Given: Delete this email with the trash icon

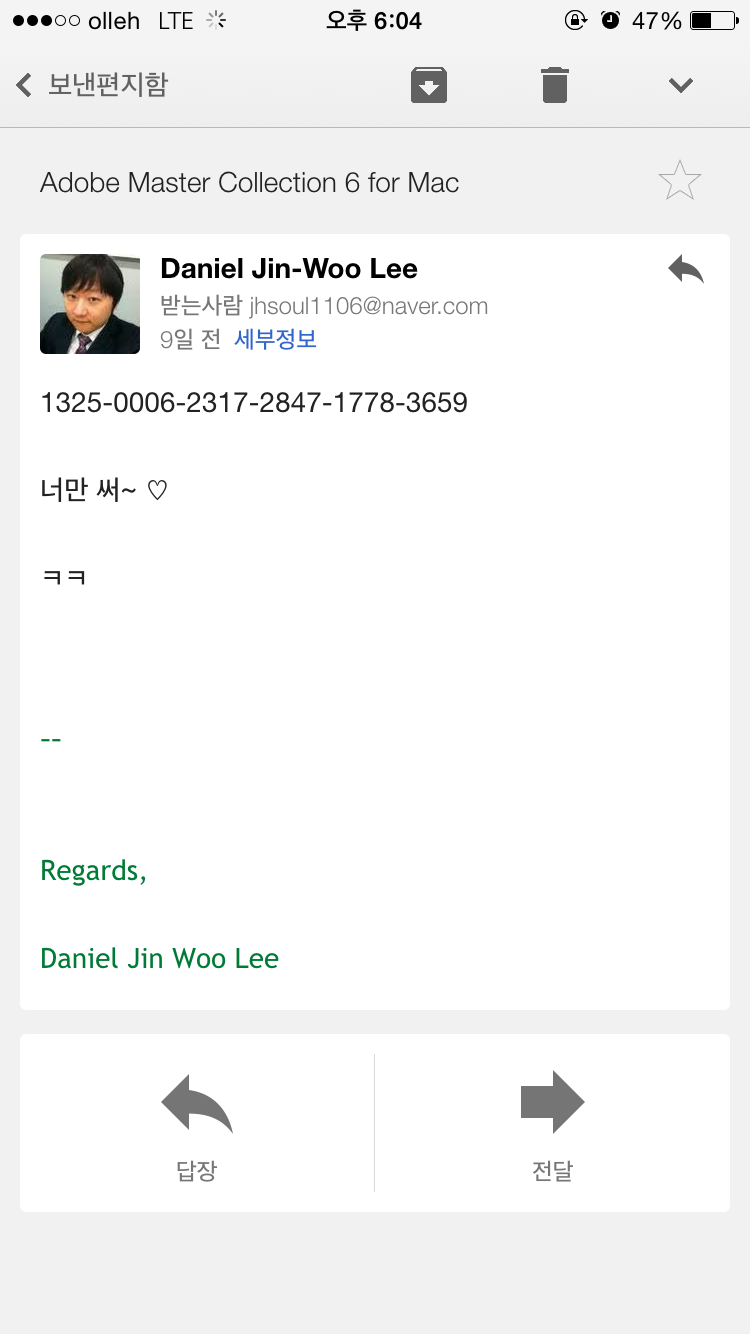Looking at the screenshot, I should pyautogui.click(x=555, y=85).
